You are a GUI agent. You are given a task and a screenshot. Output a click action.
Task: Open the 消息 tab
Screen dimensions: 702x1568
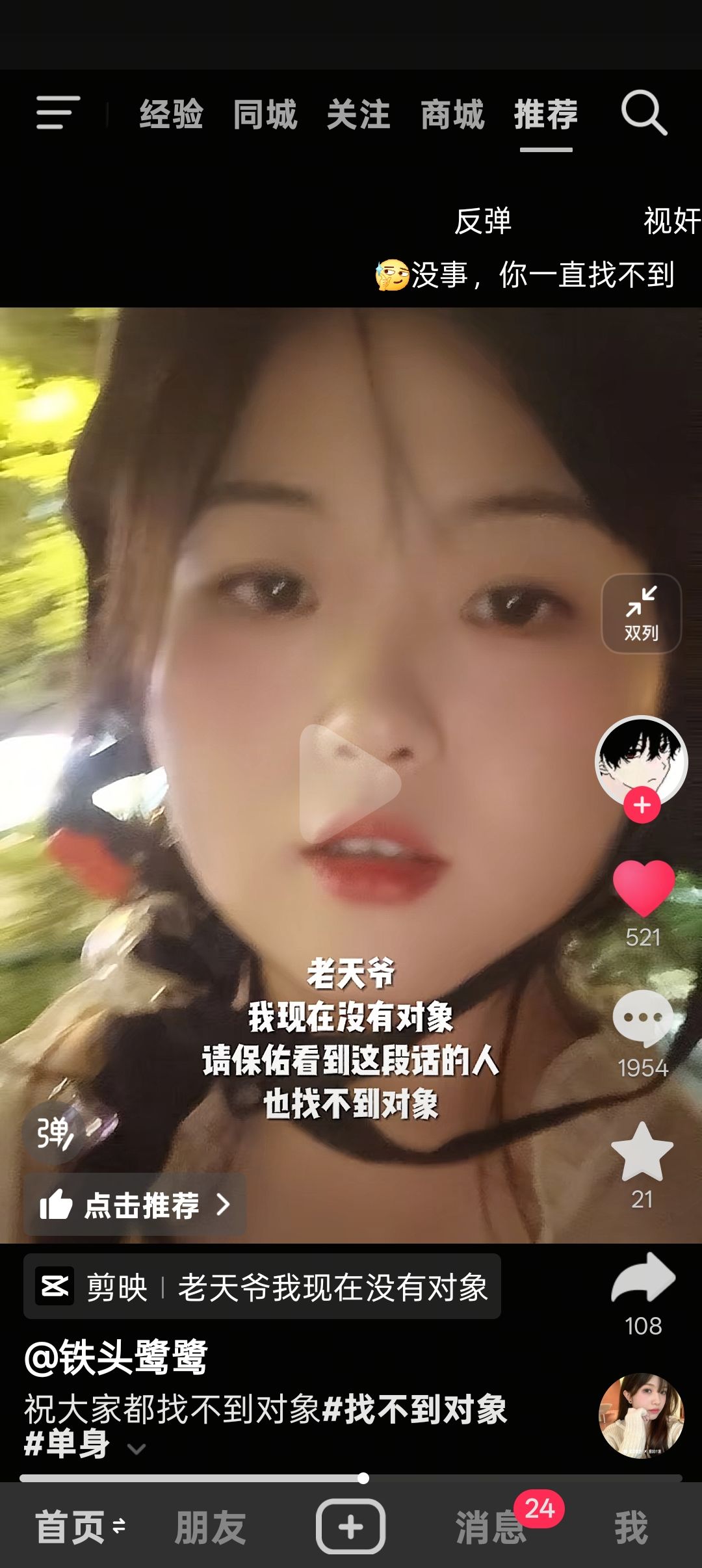point(490,1526)
